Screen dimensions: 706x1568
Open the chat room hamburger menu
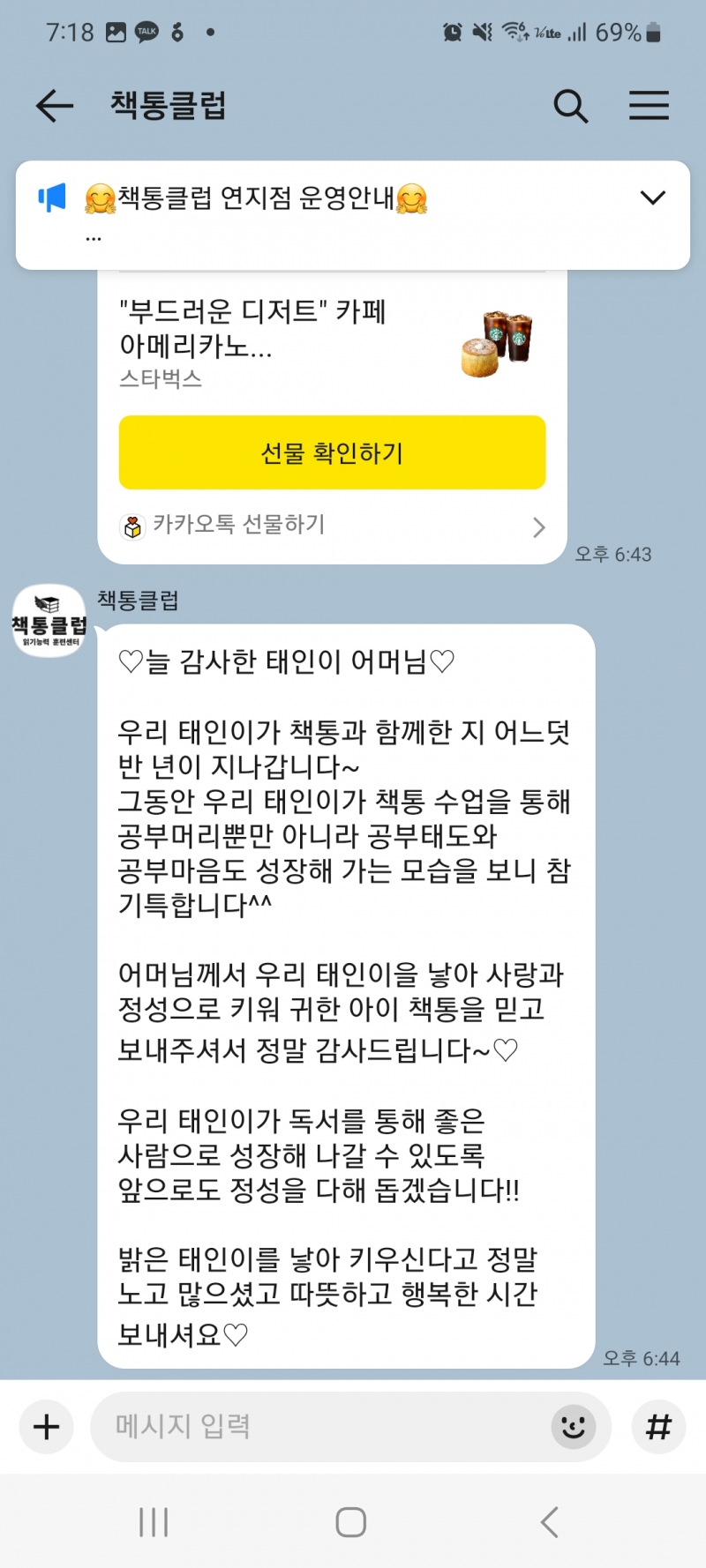click(x=649, y=106)
